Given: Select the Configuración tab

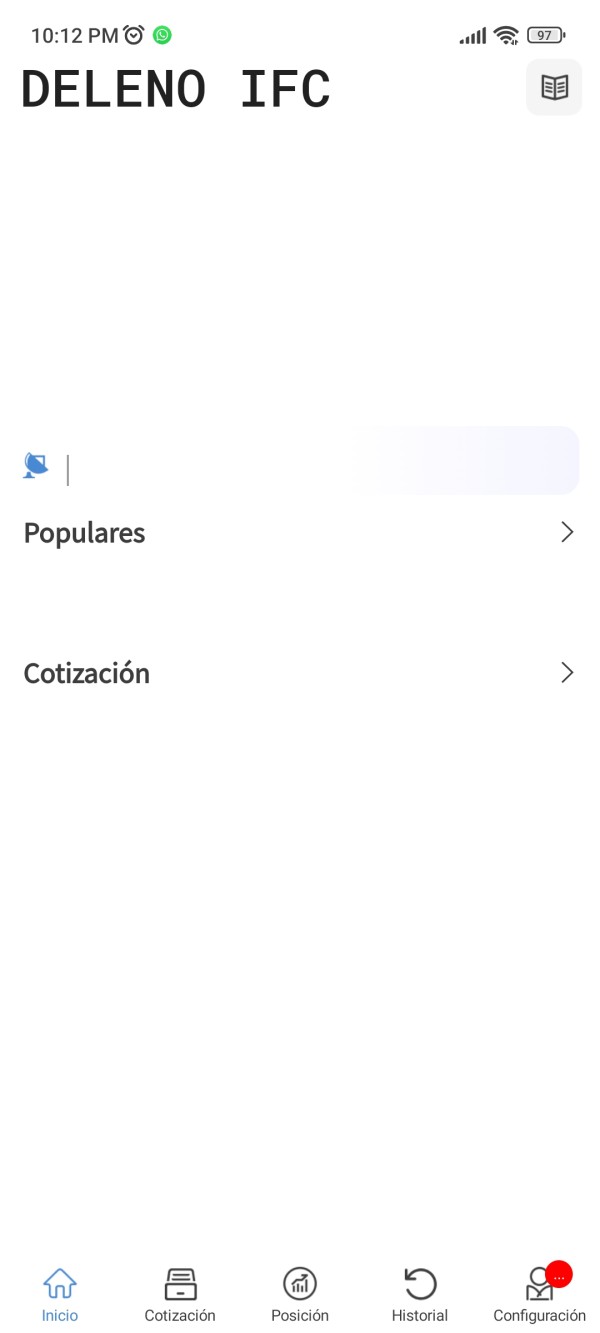Looking at the screenshot, I should [x=540, y=1295].
